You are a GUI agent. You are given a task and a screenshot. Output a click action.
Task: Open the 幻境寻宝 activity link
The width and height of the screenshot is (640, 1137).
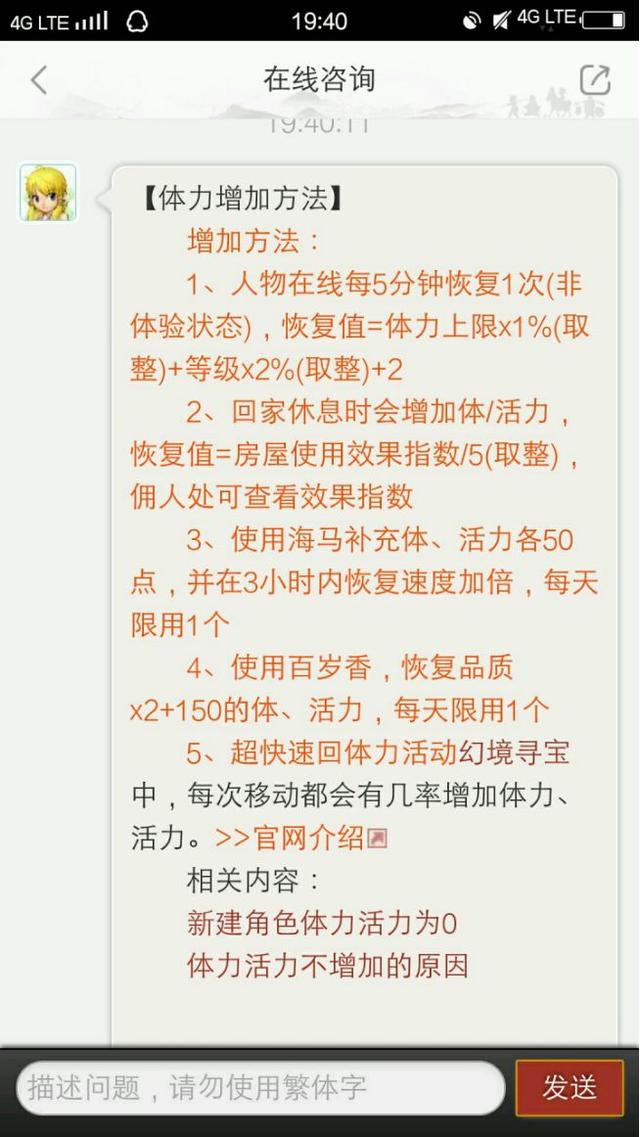(x=514, y=752)
